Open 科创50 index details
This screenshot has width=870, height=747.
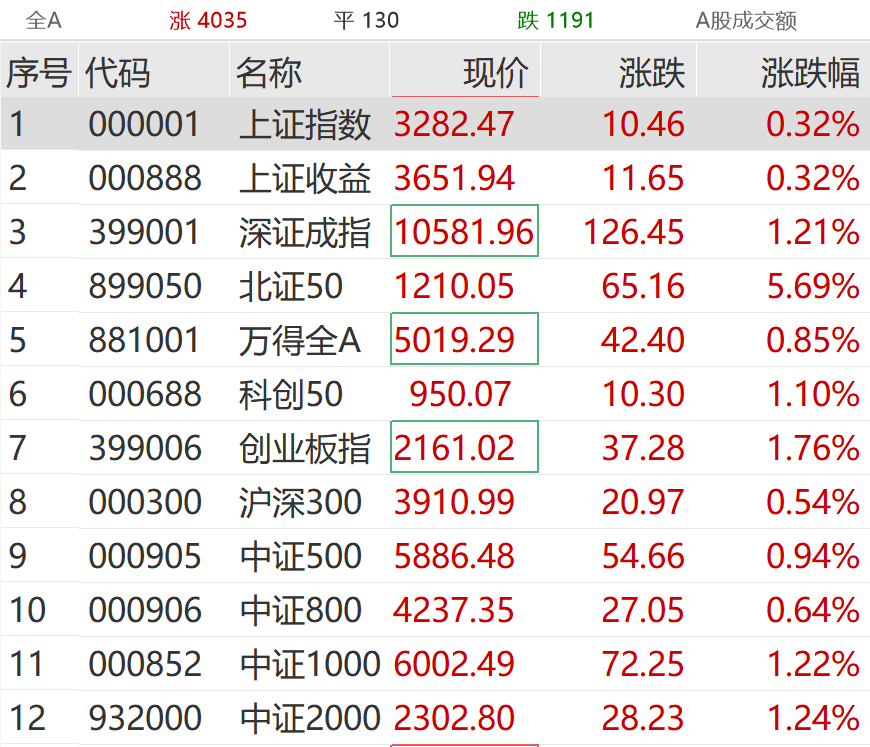(291, 394)
